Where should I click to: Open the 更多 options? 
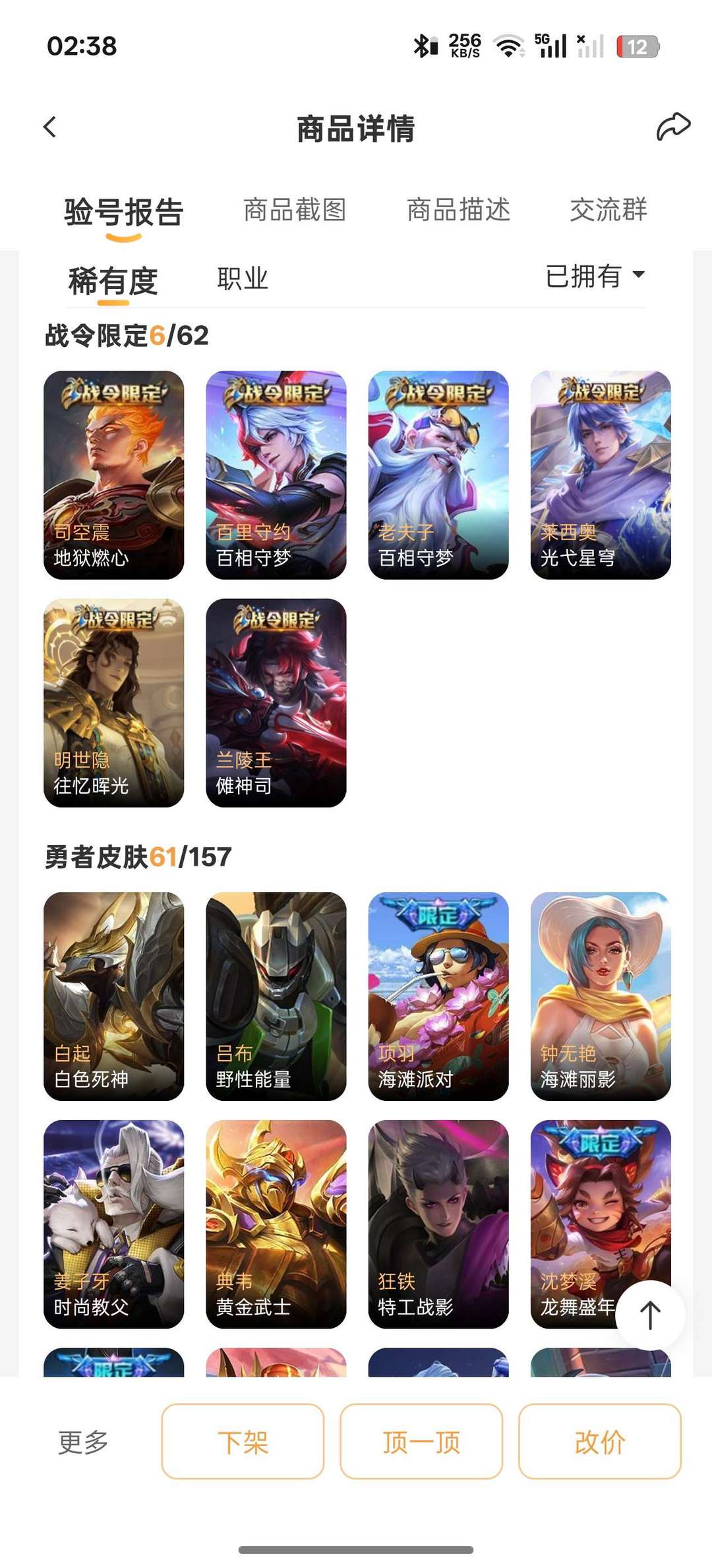83,1442
